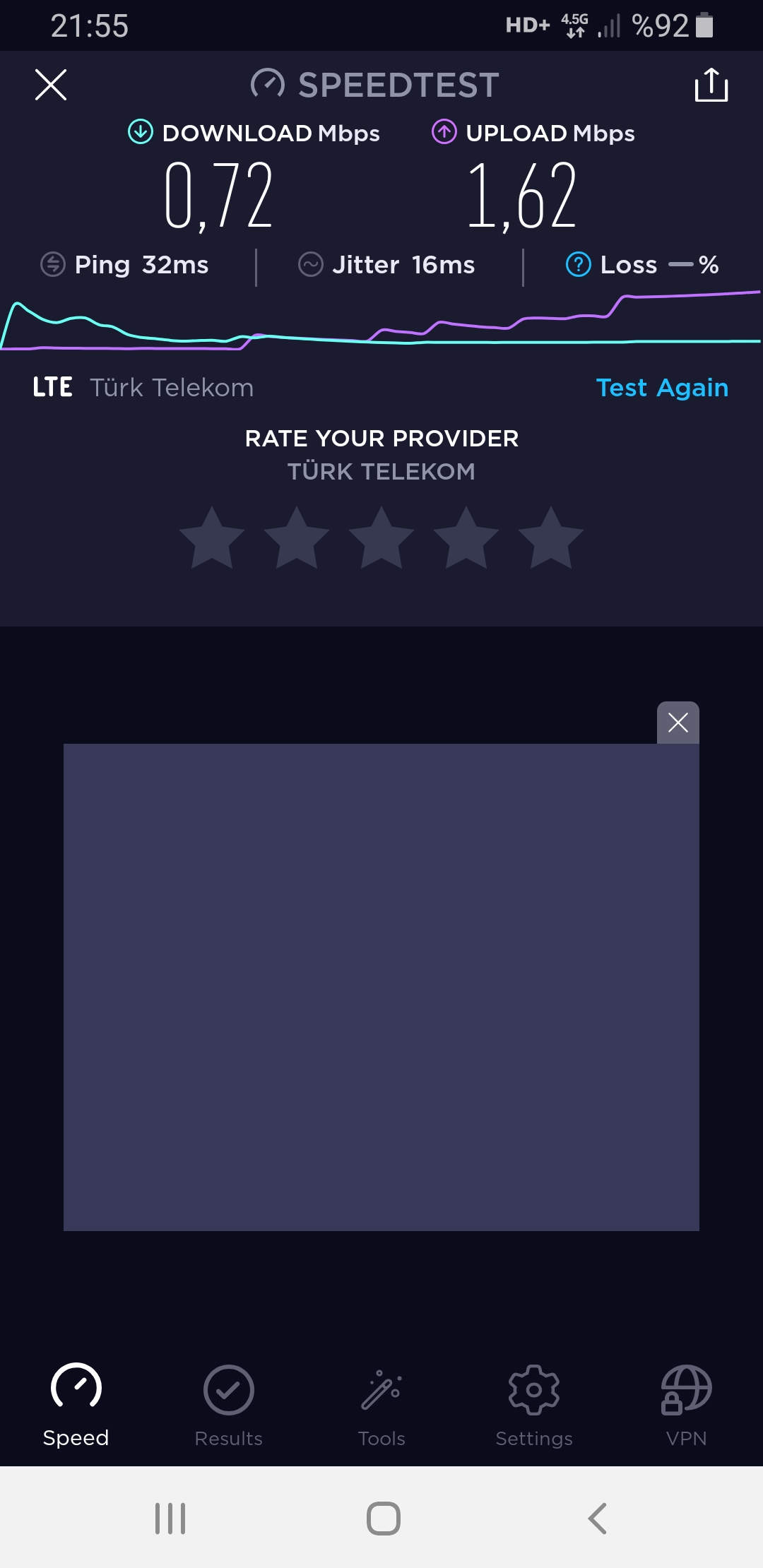Open the Loss help question icon
The image size is (763, 1568).
click(x=579, y=265)
